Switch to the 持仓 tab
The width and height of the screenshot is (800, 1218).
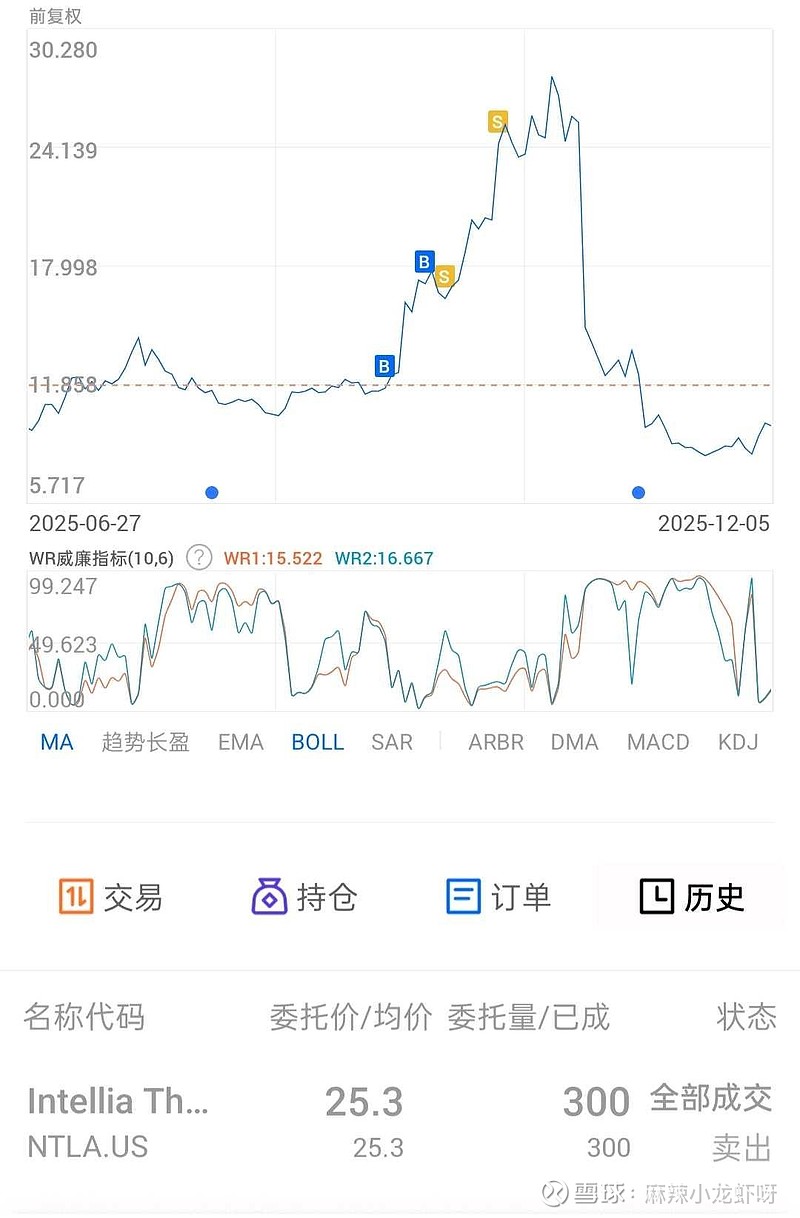point(303,897)
